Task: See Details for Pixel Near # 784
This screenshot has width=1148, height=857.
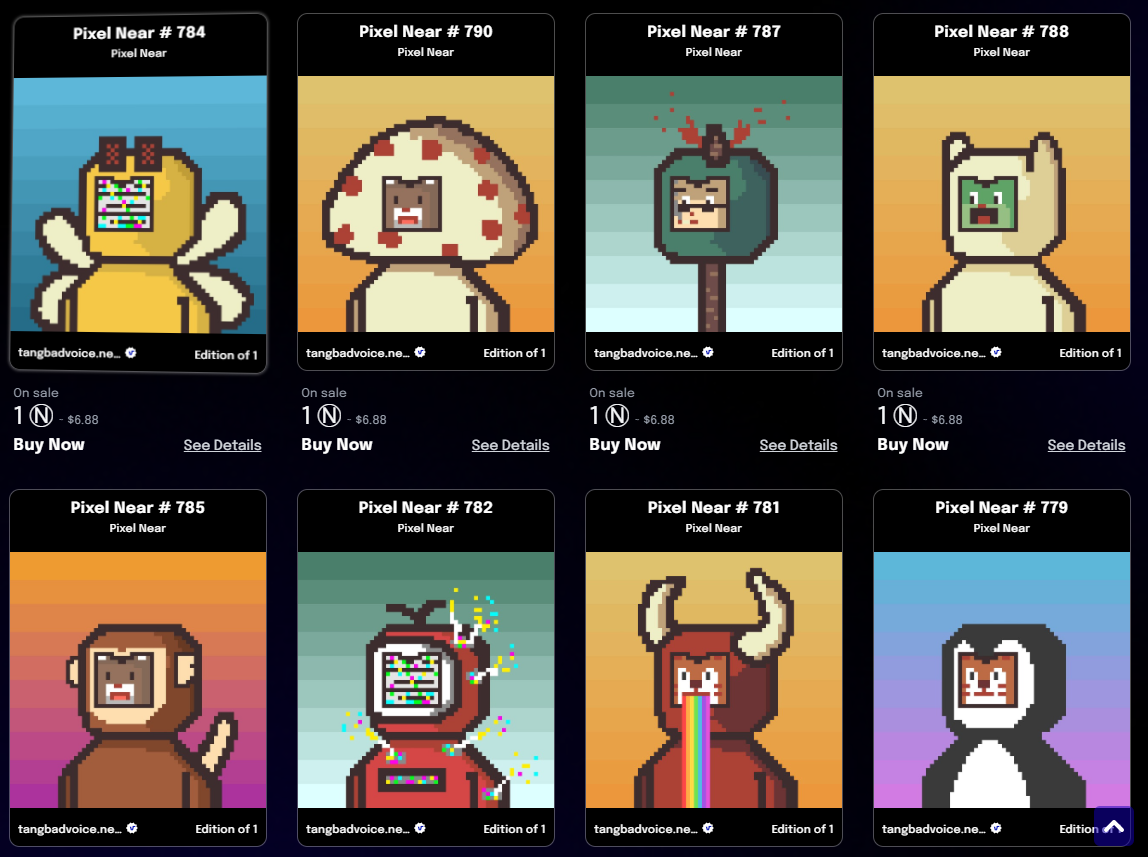Action: [222, 445]
